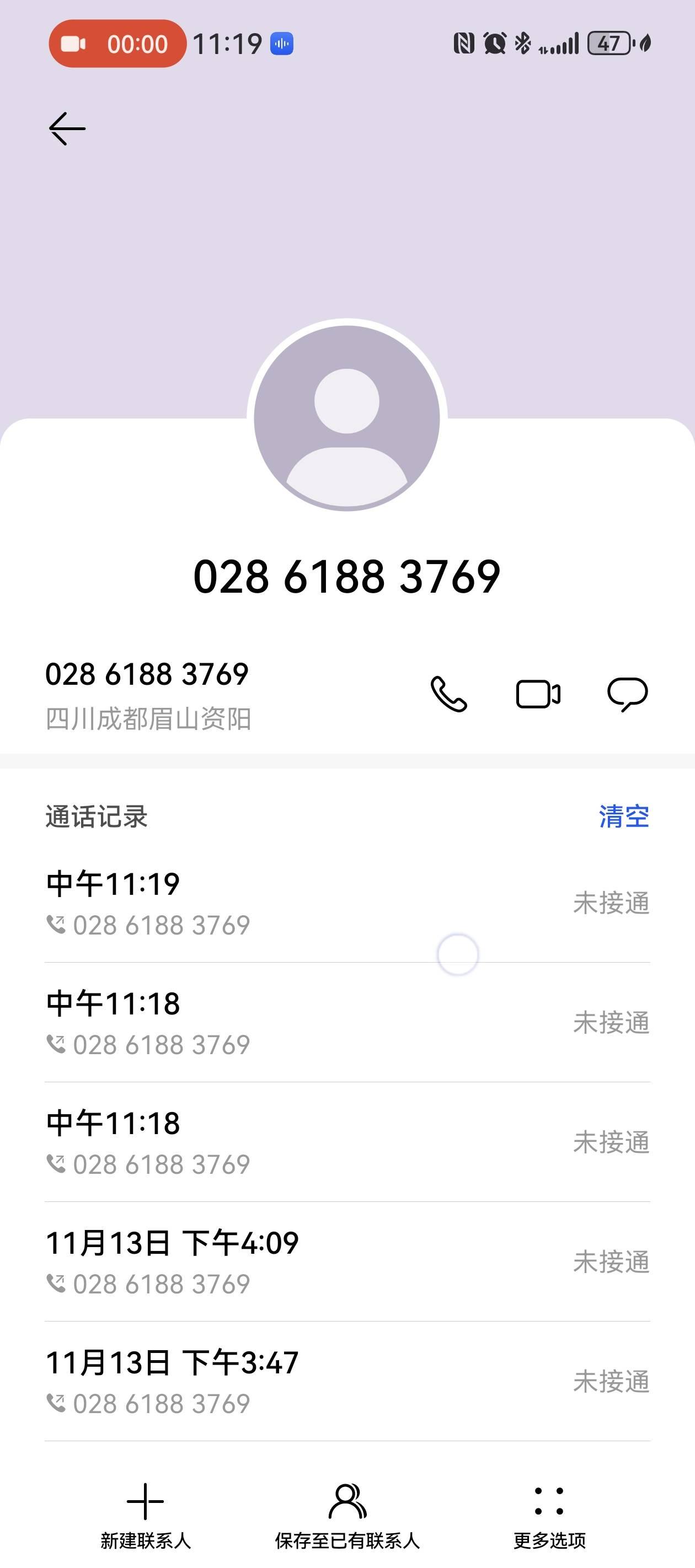This screenshot has height=1568, width=695.
Task: Clear the call log with 清空
Action: tap(624, 817)
